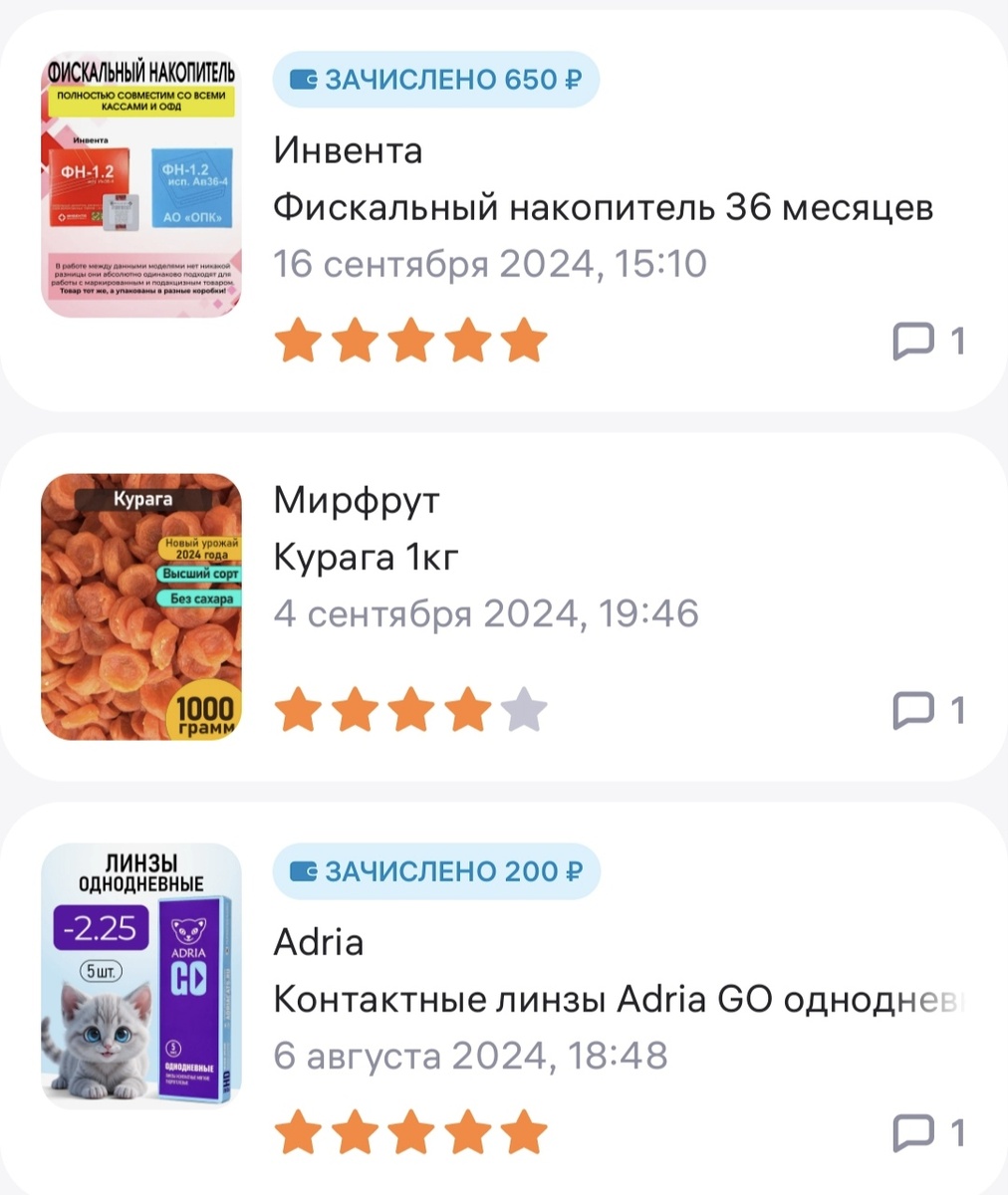Open the Курага 1кг product page
Viewport: 1008px width, 1195px height.
click(365, 557)
